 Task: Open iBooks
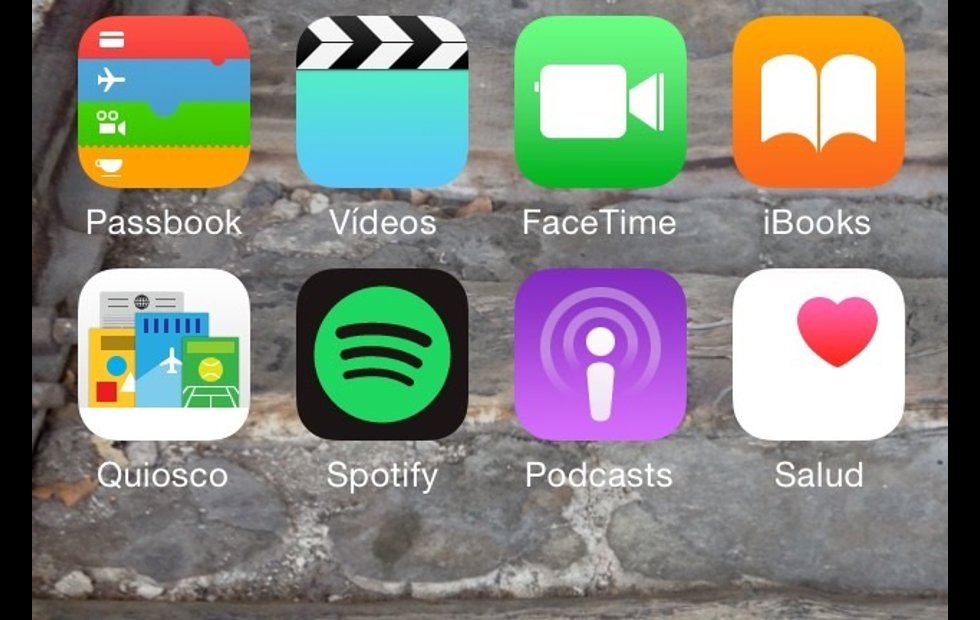(x=818, y=102)
